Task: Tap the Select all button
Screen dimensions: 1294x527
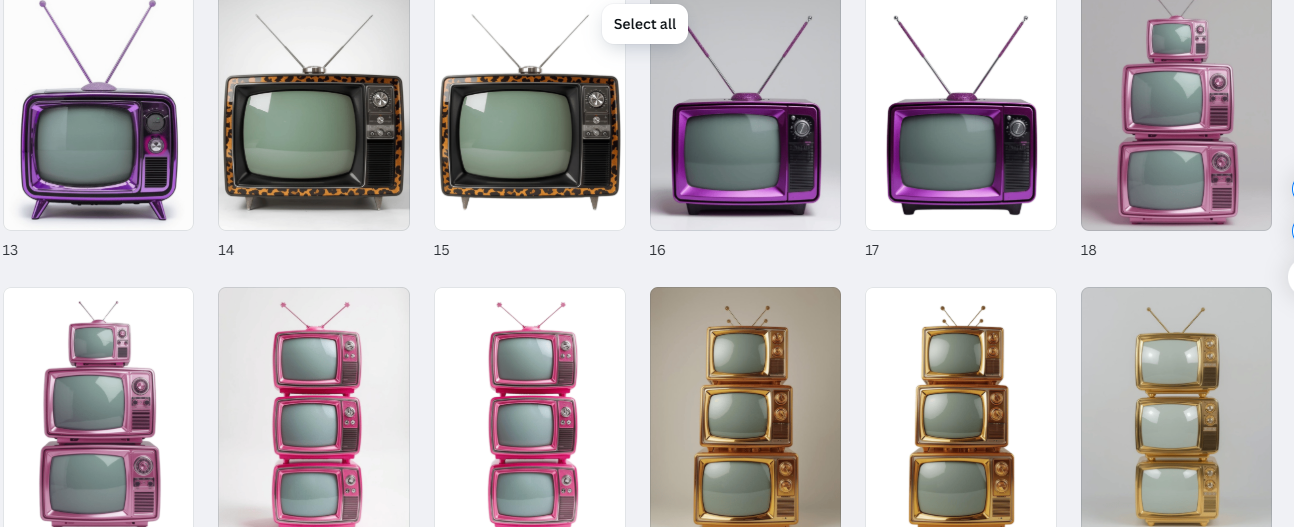Action: click(x=644, y=24)
